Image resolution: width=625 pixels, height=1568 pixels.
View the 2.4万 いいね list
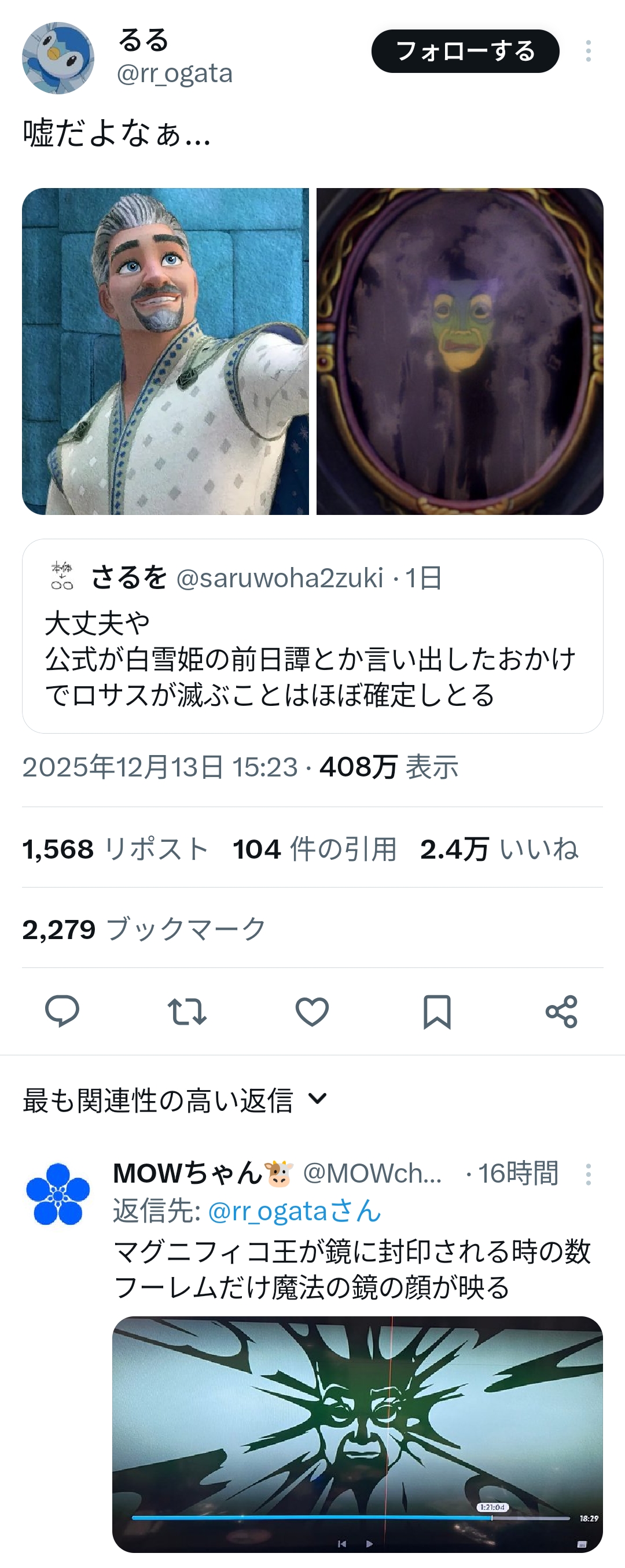point(499,849)
